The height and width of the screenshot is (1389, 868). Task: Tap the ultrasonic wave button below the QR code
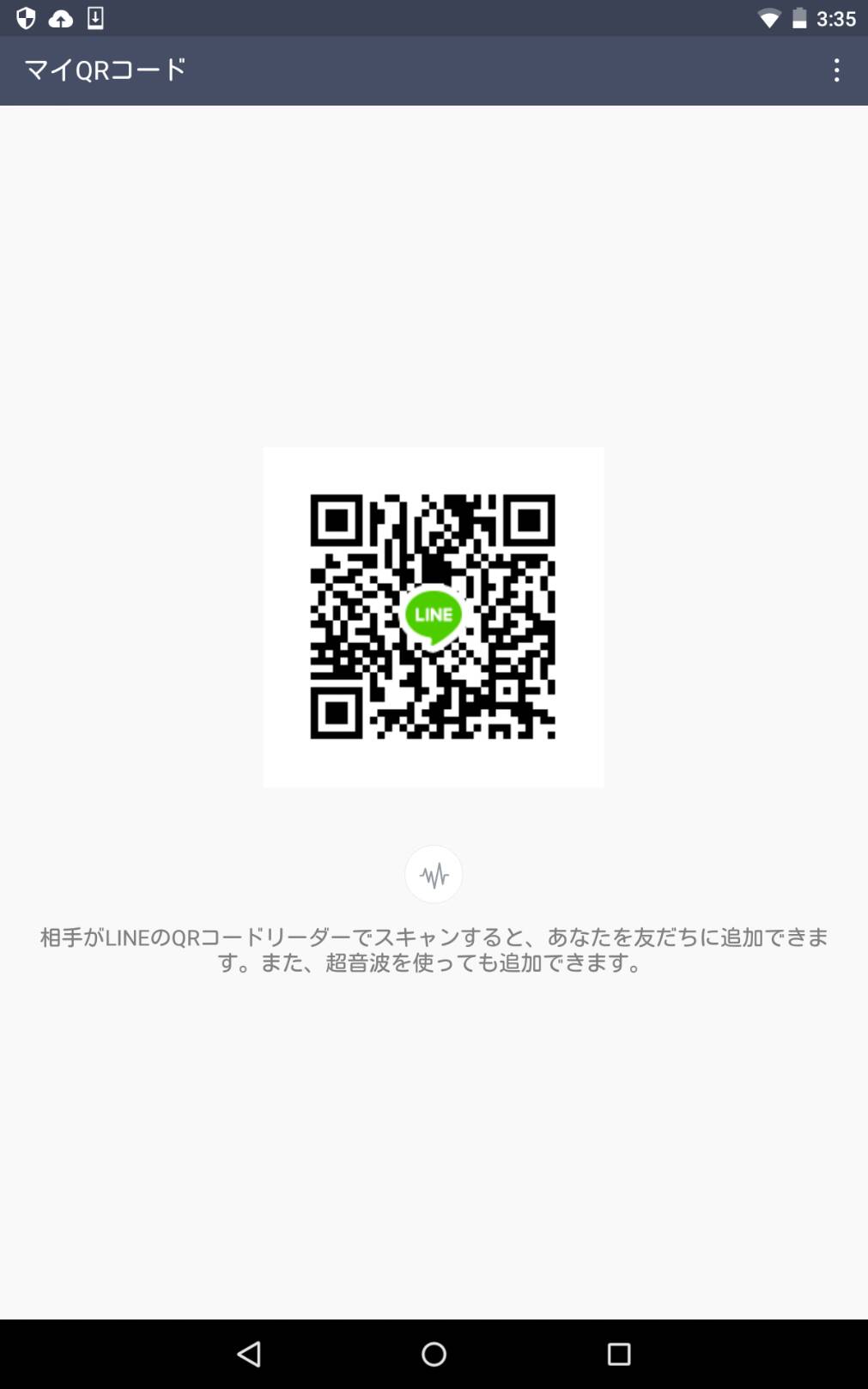[x=434, y=875]
